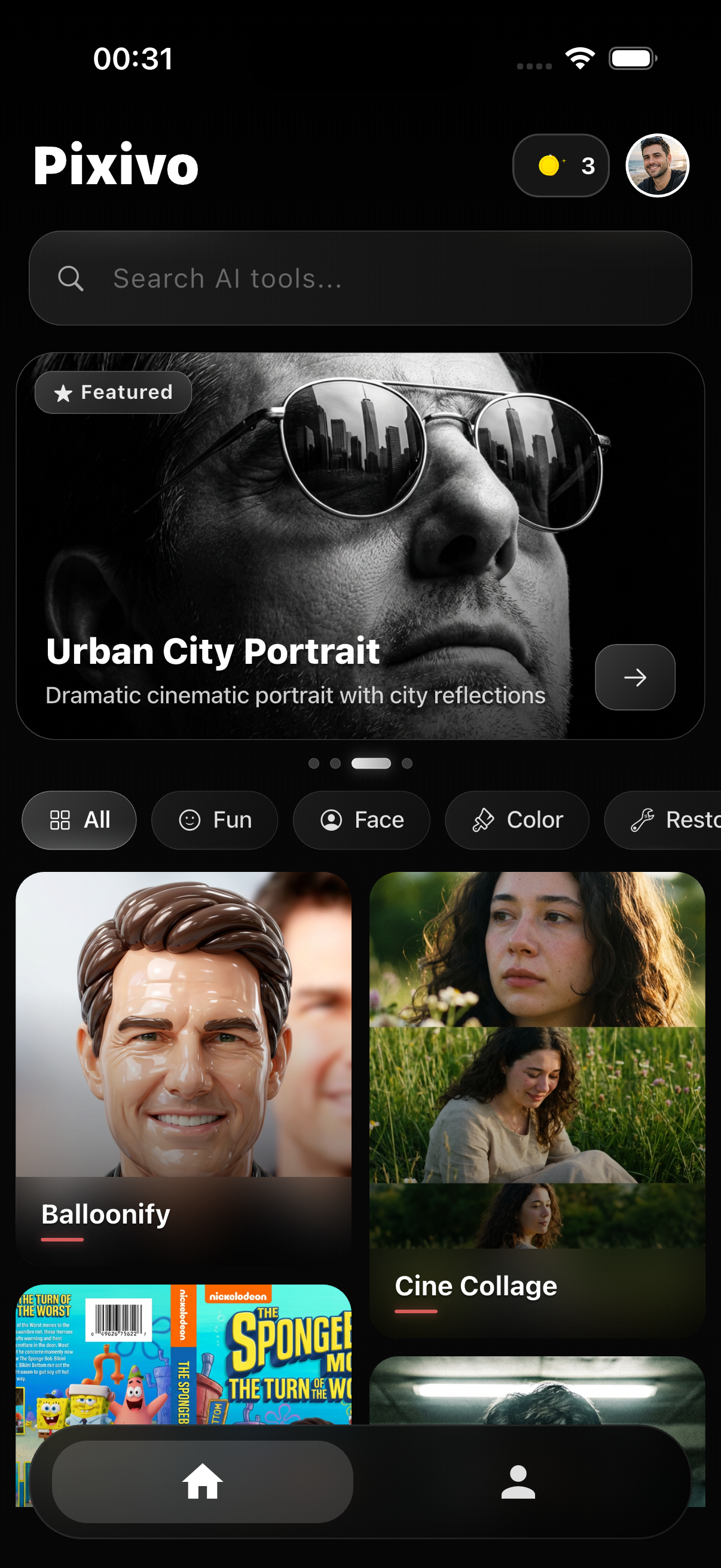This screenshot has height=1568, width=721.
Task: Switch to the Fun category tab
Action: [x=215, y=820]
